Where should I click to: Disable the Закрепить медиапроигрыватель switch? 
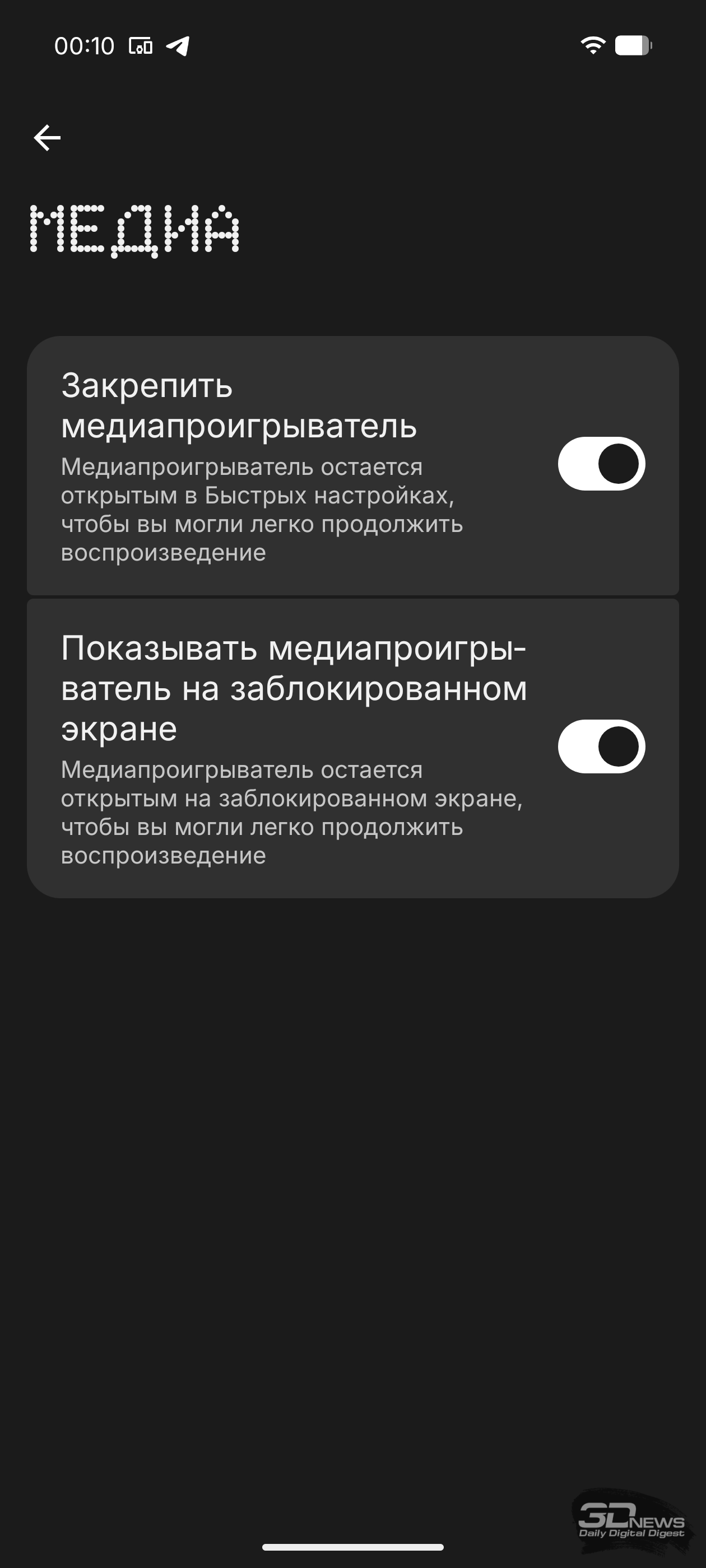(601, 464)
